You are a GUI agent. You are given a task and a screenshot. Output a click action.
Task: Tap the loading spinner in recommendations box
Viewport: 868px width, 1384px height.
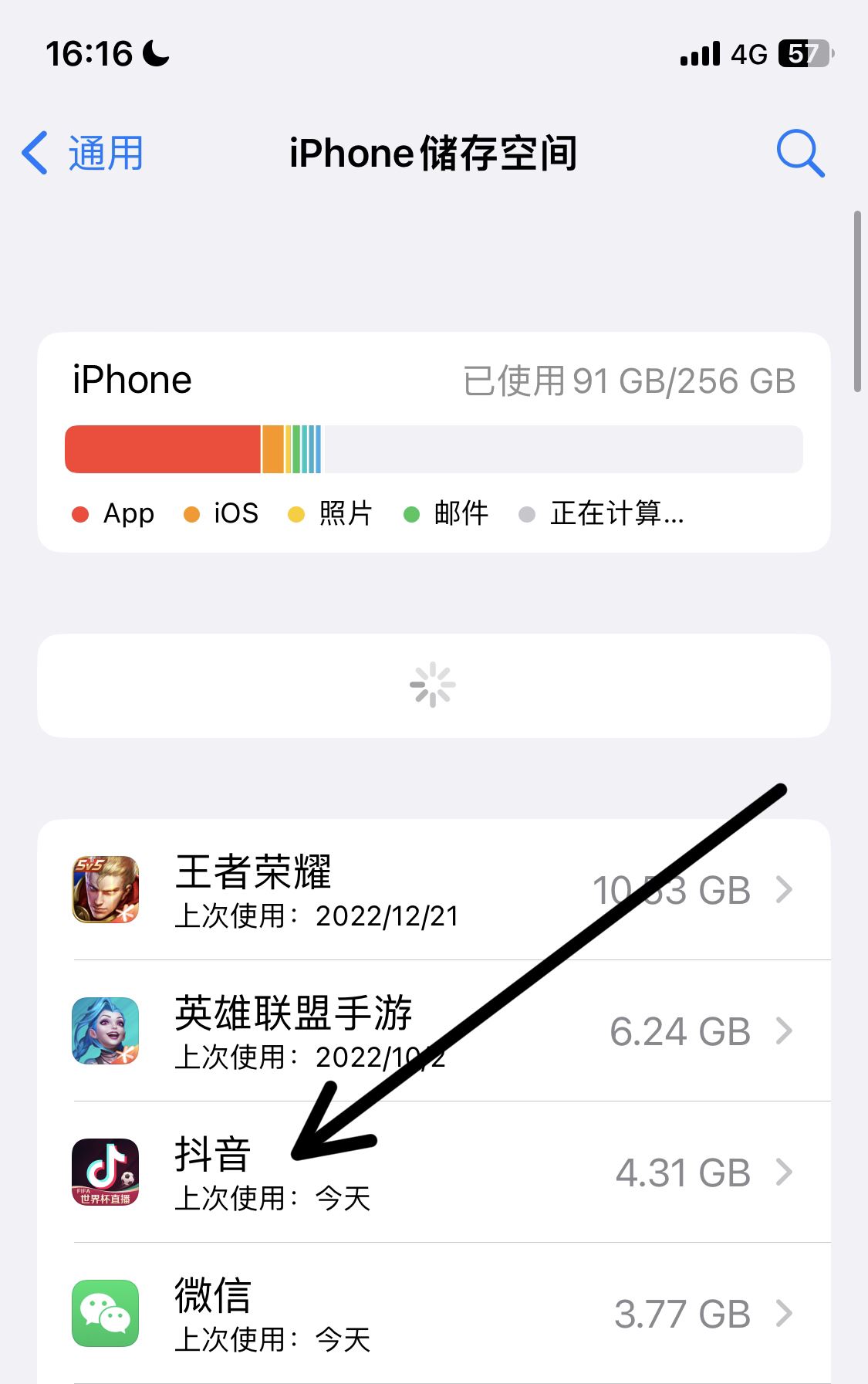pos(434,684)
